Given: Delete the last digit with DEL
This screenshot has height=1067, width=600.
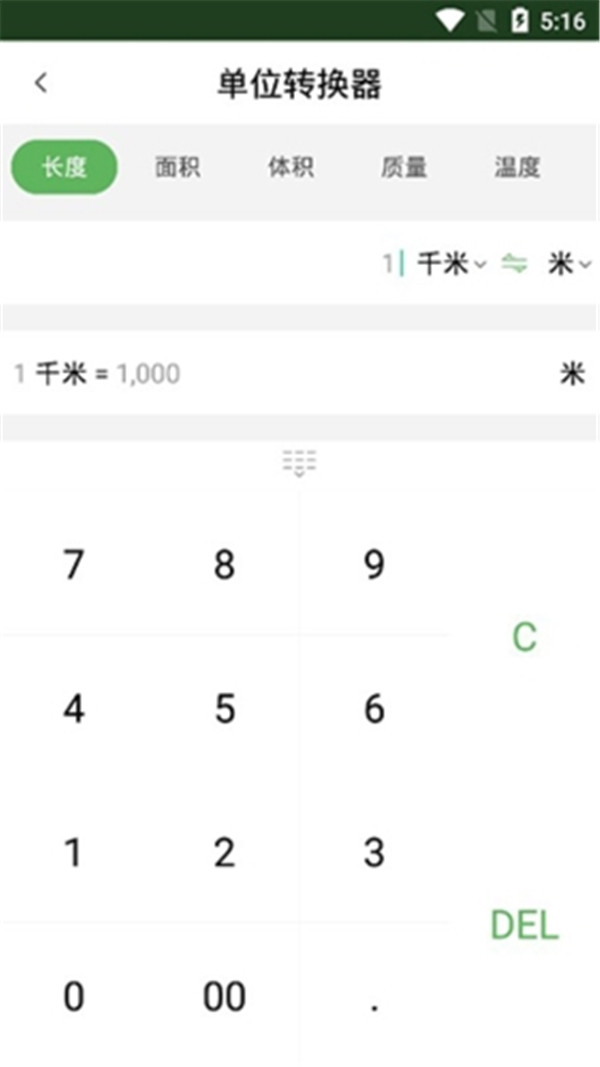Looking at the screenshot, I should (x=524, y=925).
